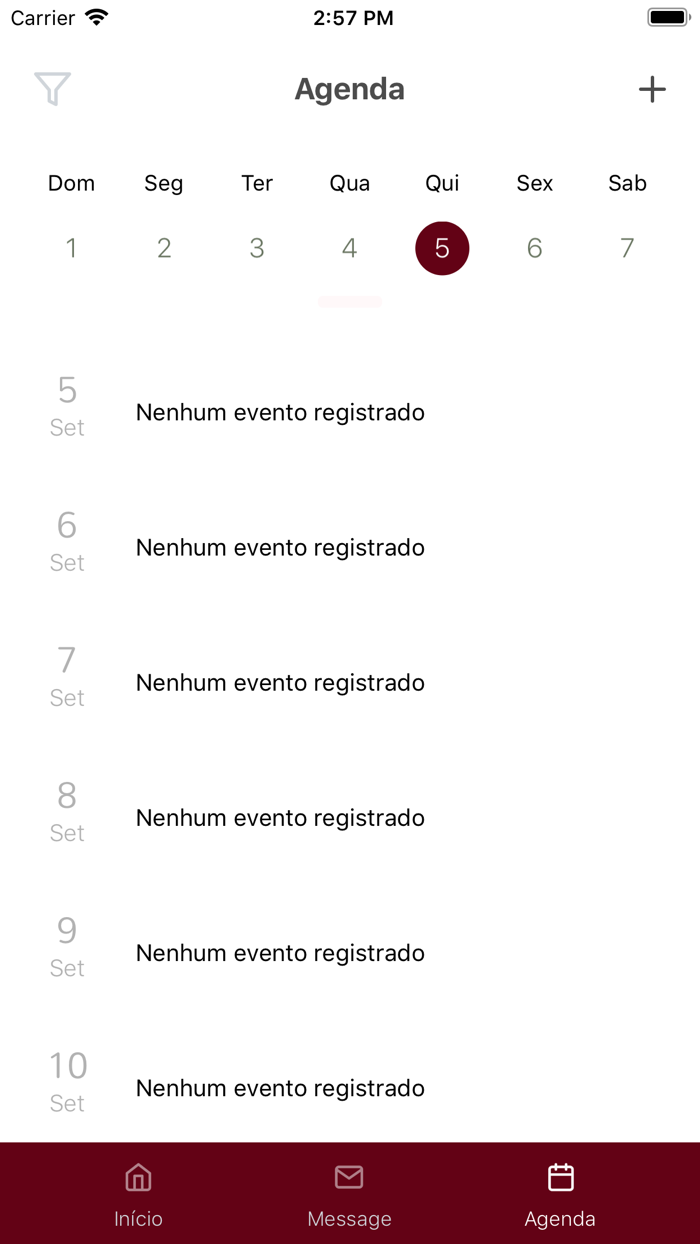Tap the highlighted day 5
The image size is (700, 1244).
(442, 248)
